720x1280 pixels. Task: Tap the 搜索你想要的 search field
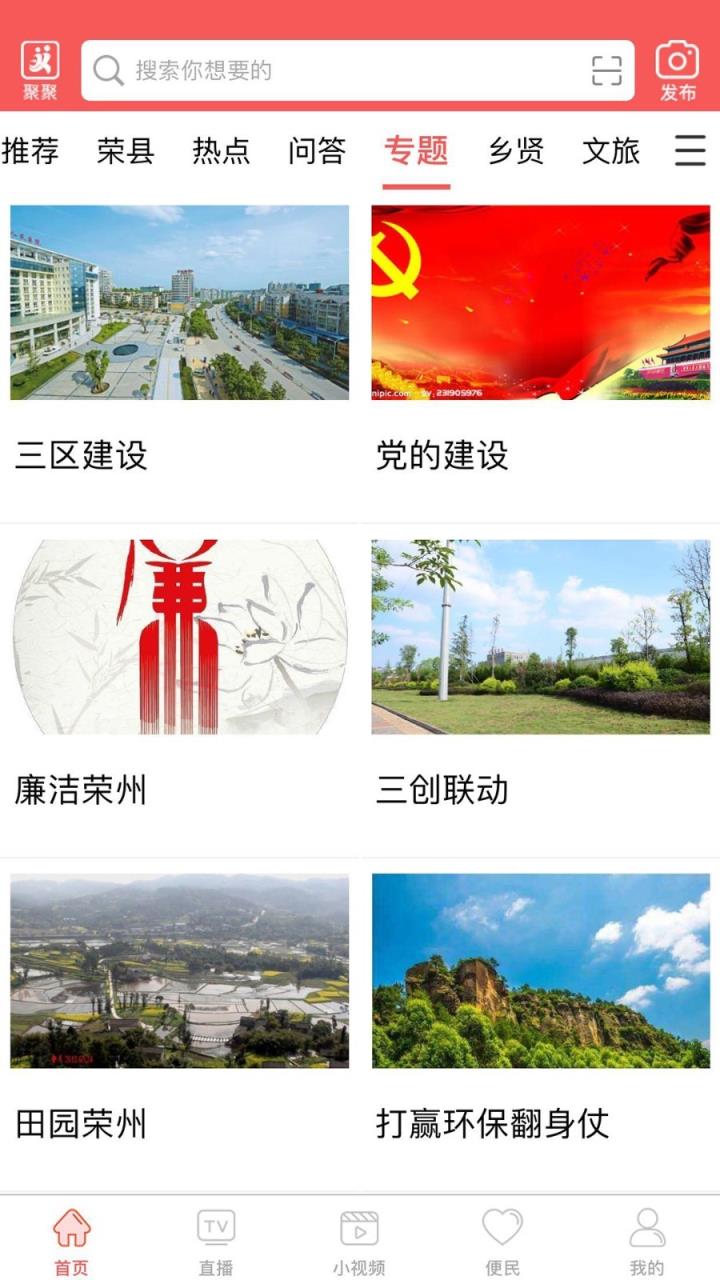[300, 70]
